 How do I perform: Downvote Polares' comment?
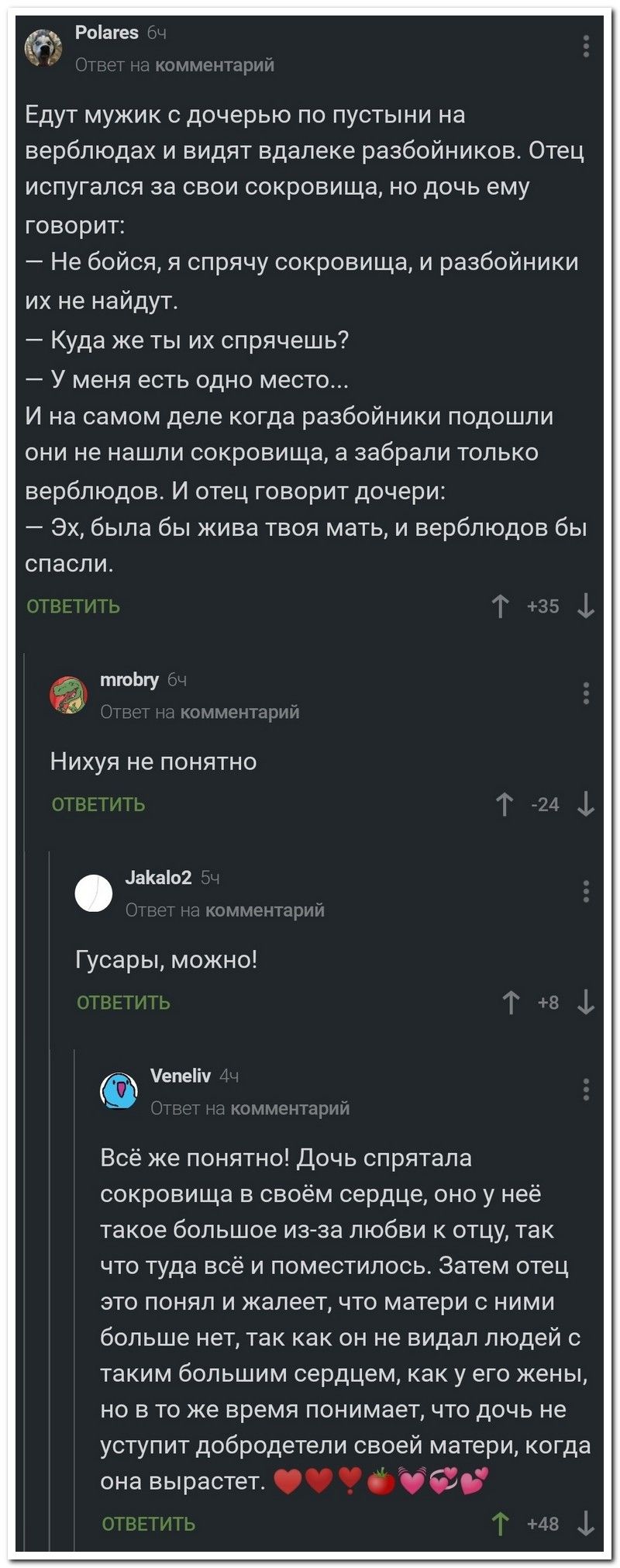tap(587, 606)
